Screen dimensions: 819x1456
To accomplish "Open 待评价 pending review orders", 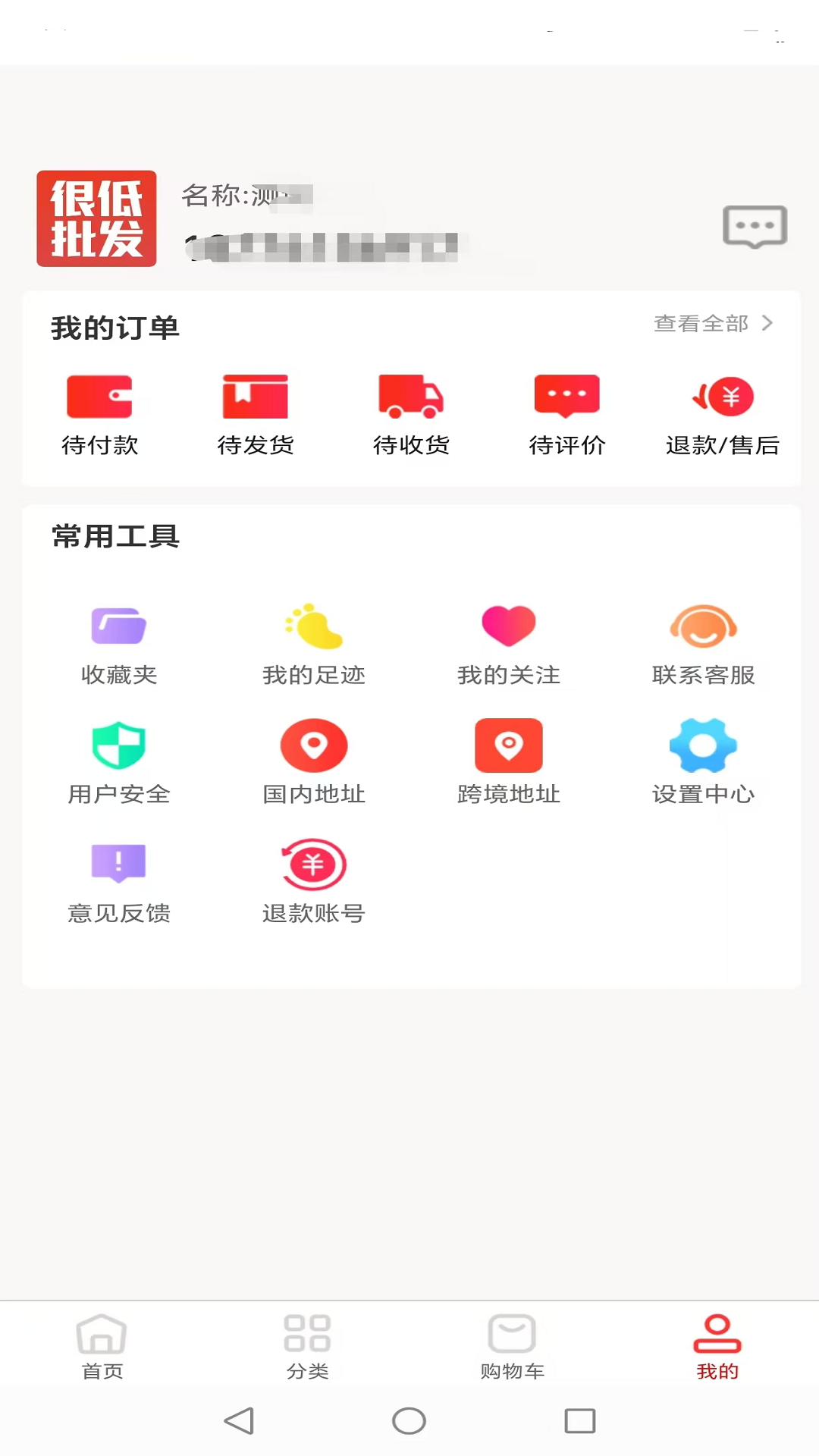I will [x=568, y=413].
